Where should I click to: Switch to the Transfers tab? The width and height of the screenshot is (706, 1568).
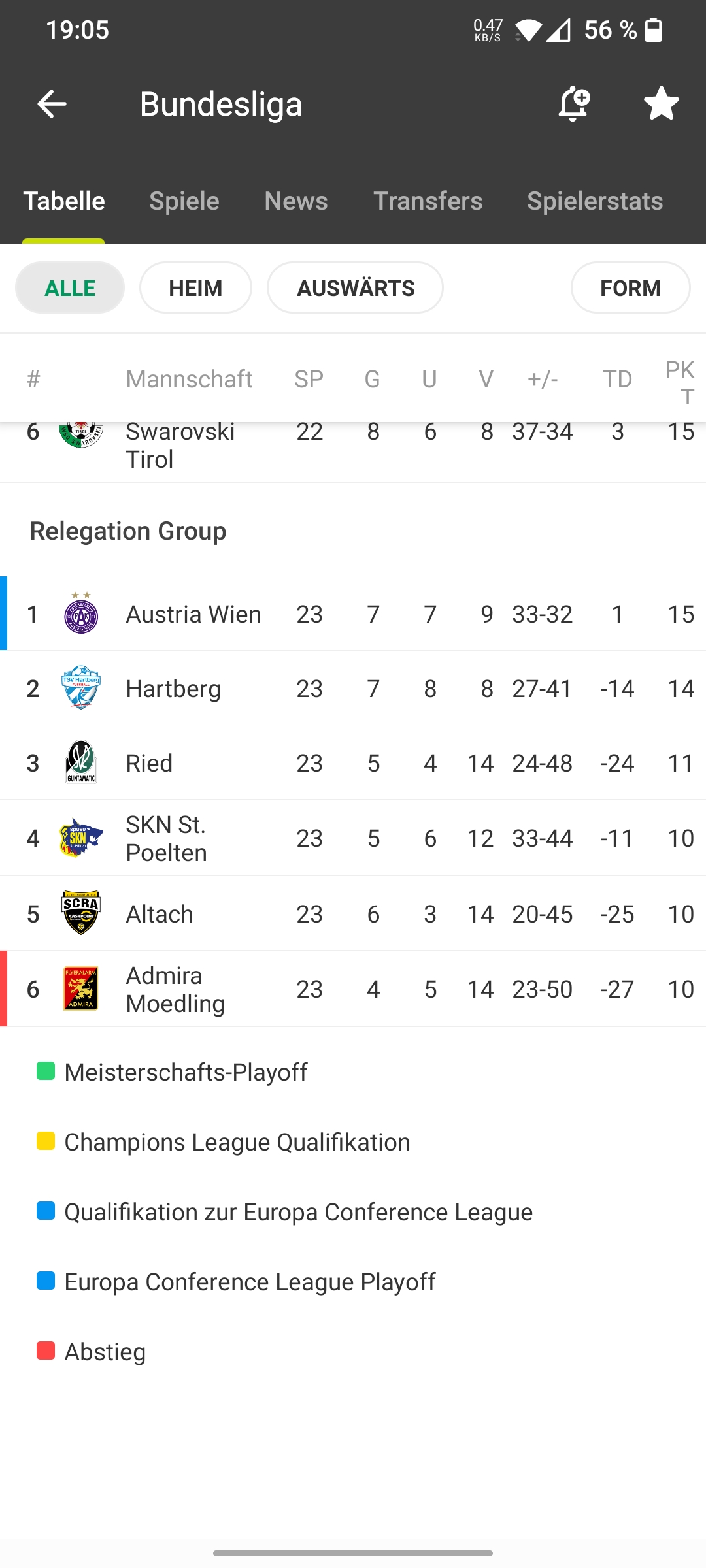(x=428, y=201)
